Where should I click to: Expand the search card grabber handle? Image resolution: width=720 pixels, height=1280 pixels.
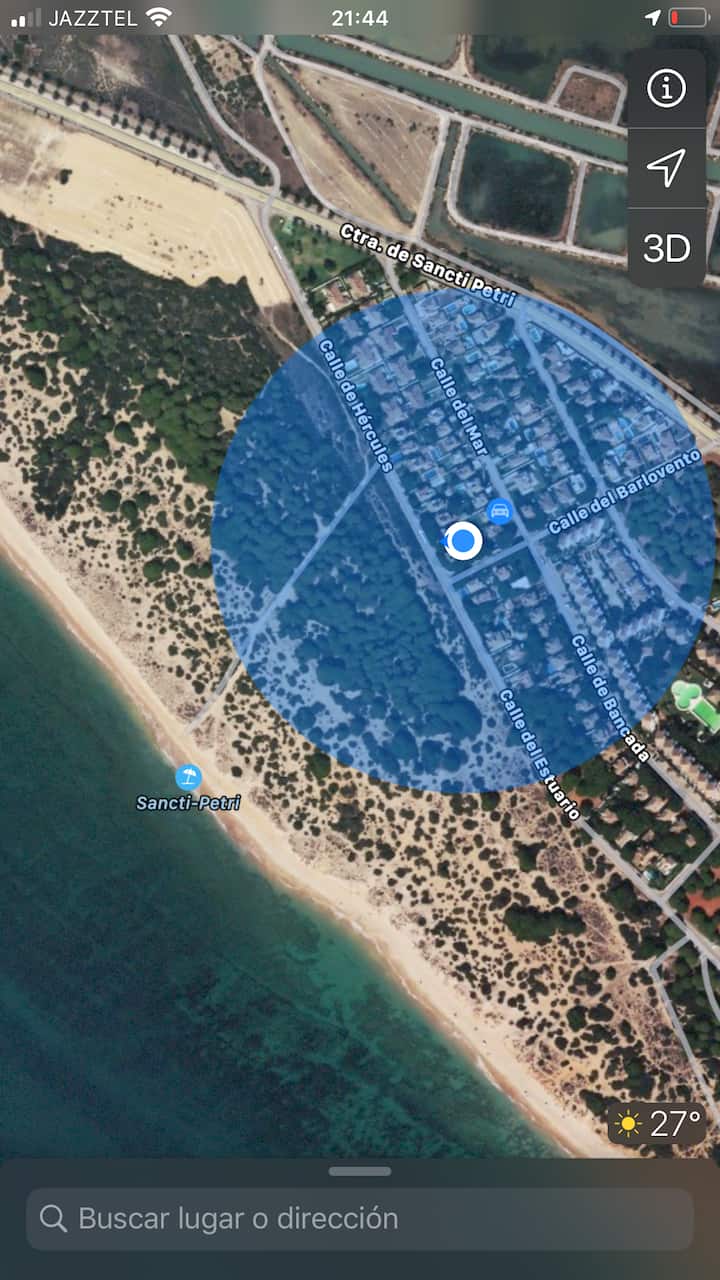pos(360,1171)
